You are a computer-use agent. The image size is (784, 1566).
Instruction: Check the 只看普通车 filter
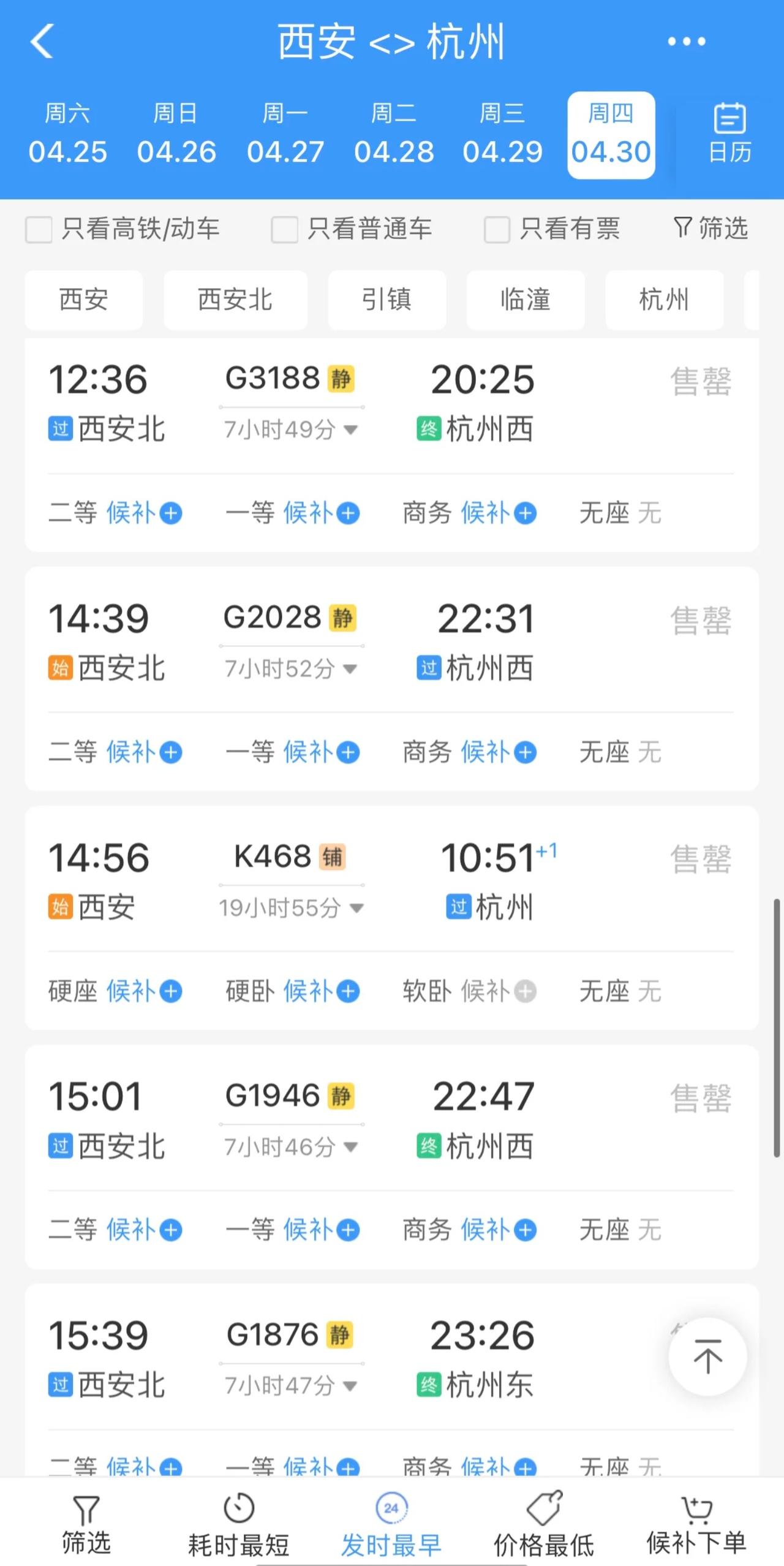284,229
